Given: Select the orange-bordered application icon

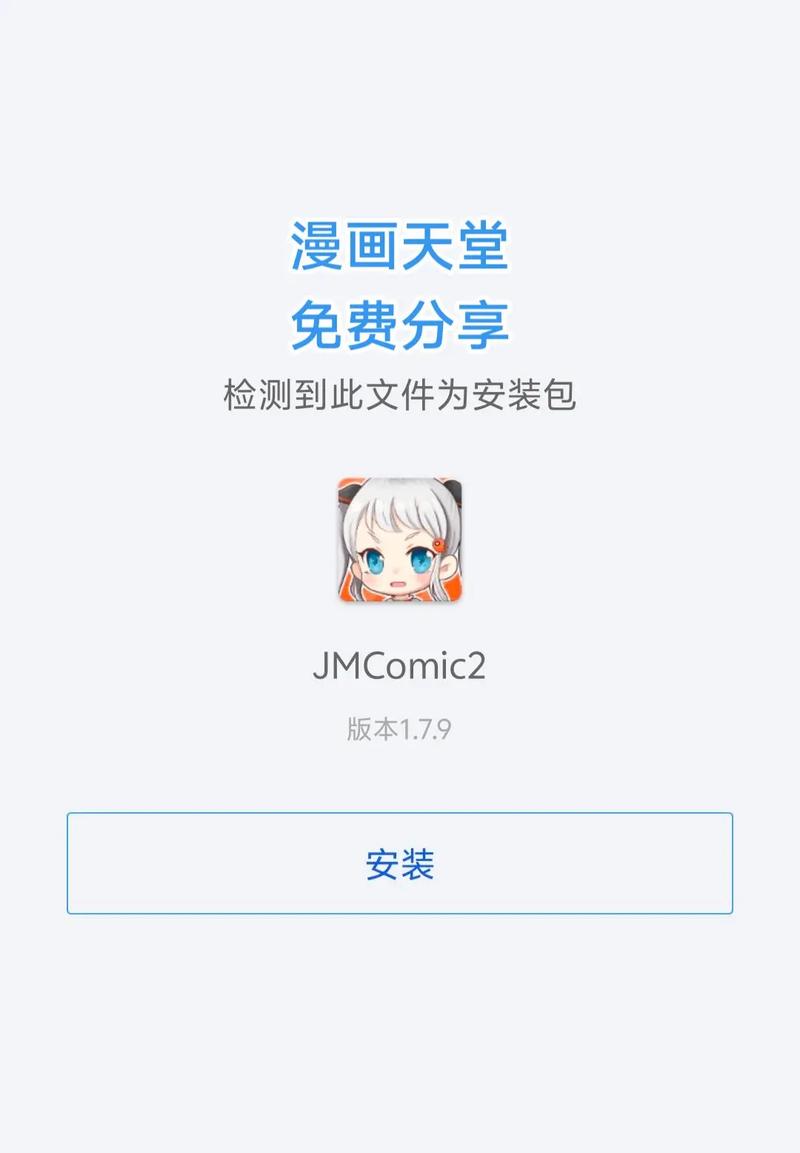Looking at the screenshot, I should point(399,538).
